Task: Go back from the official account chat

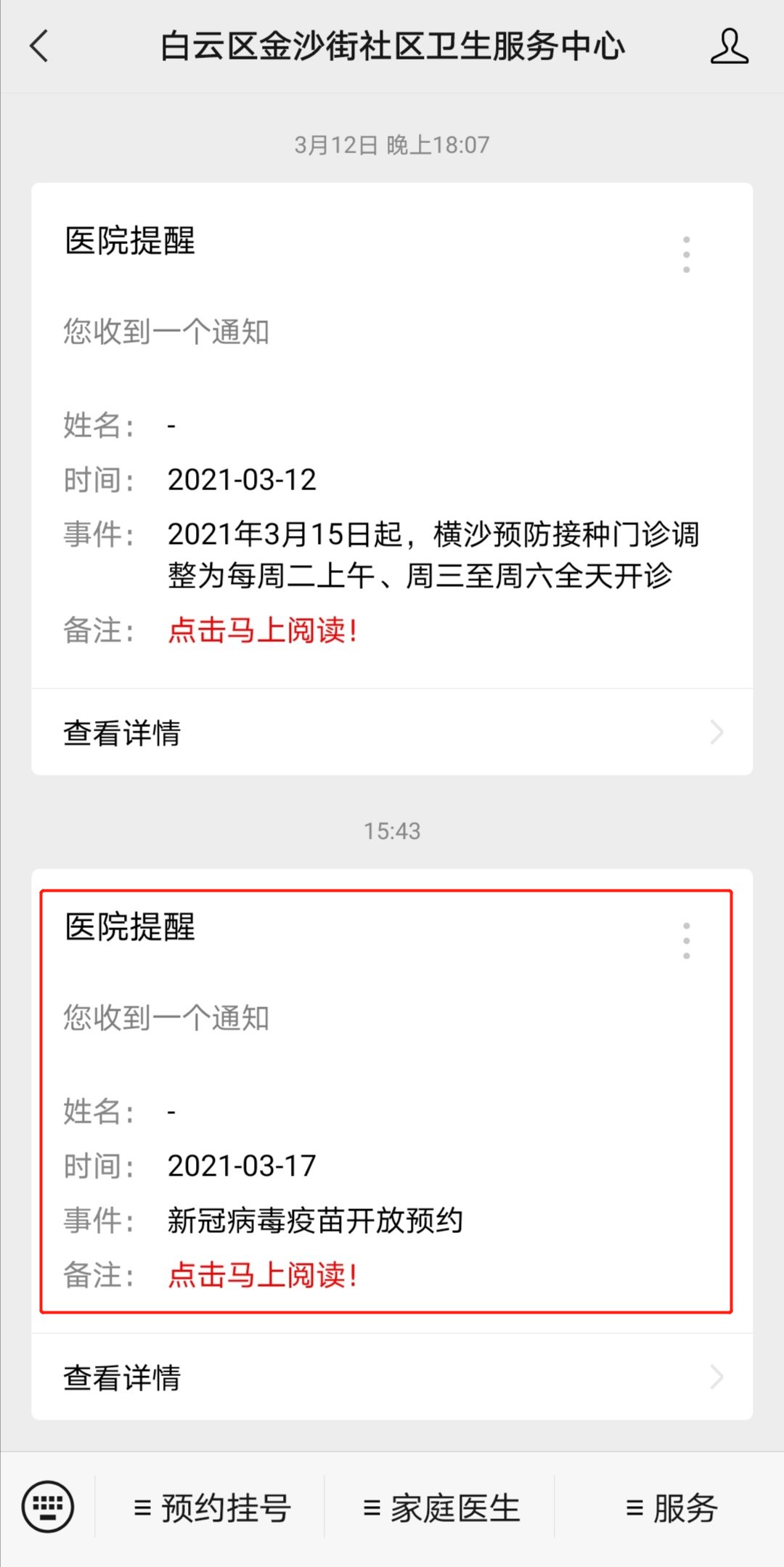Action: [40, 46]
